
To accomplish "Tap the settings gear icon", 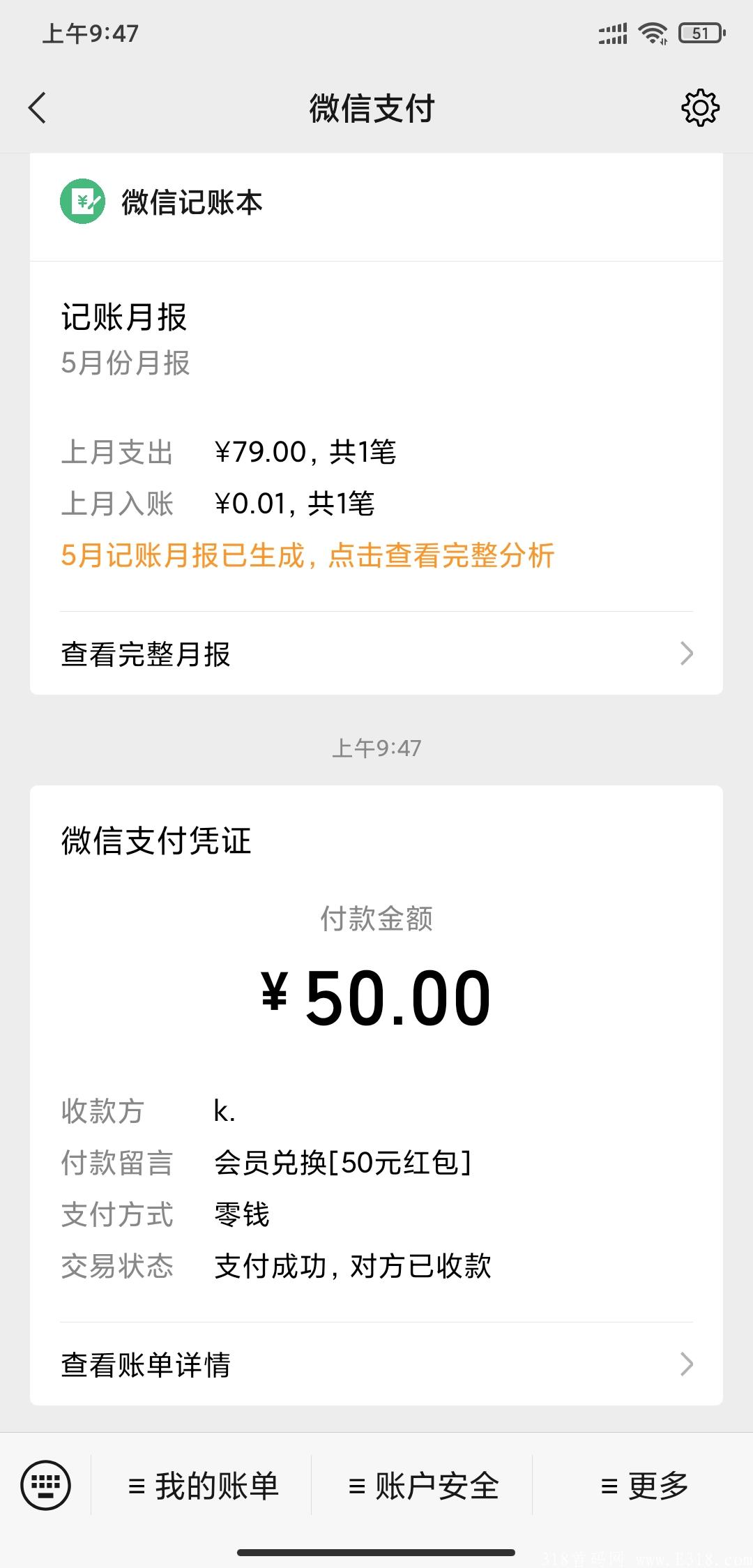I will 700,108.
